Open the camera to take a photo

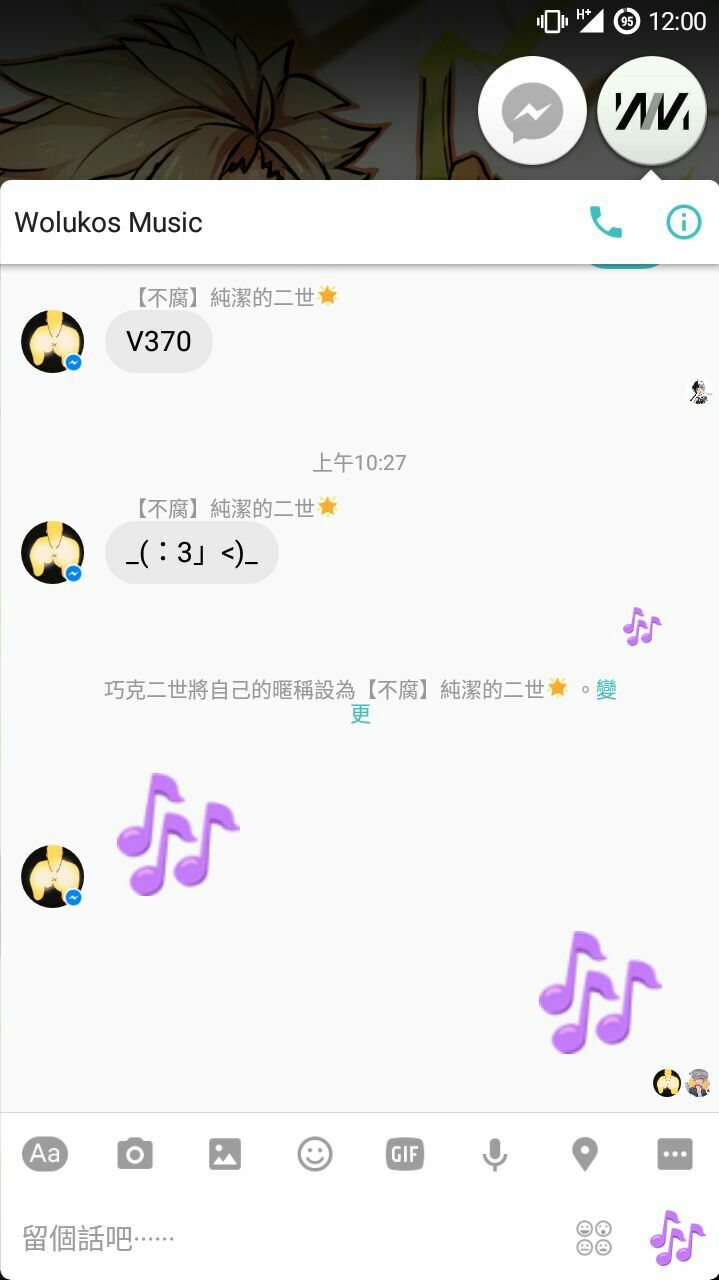[x=135, y=1154]
